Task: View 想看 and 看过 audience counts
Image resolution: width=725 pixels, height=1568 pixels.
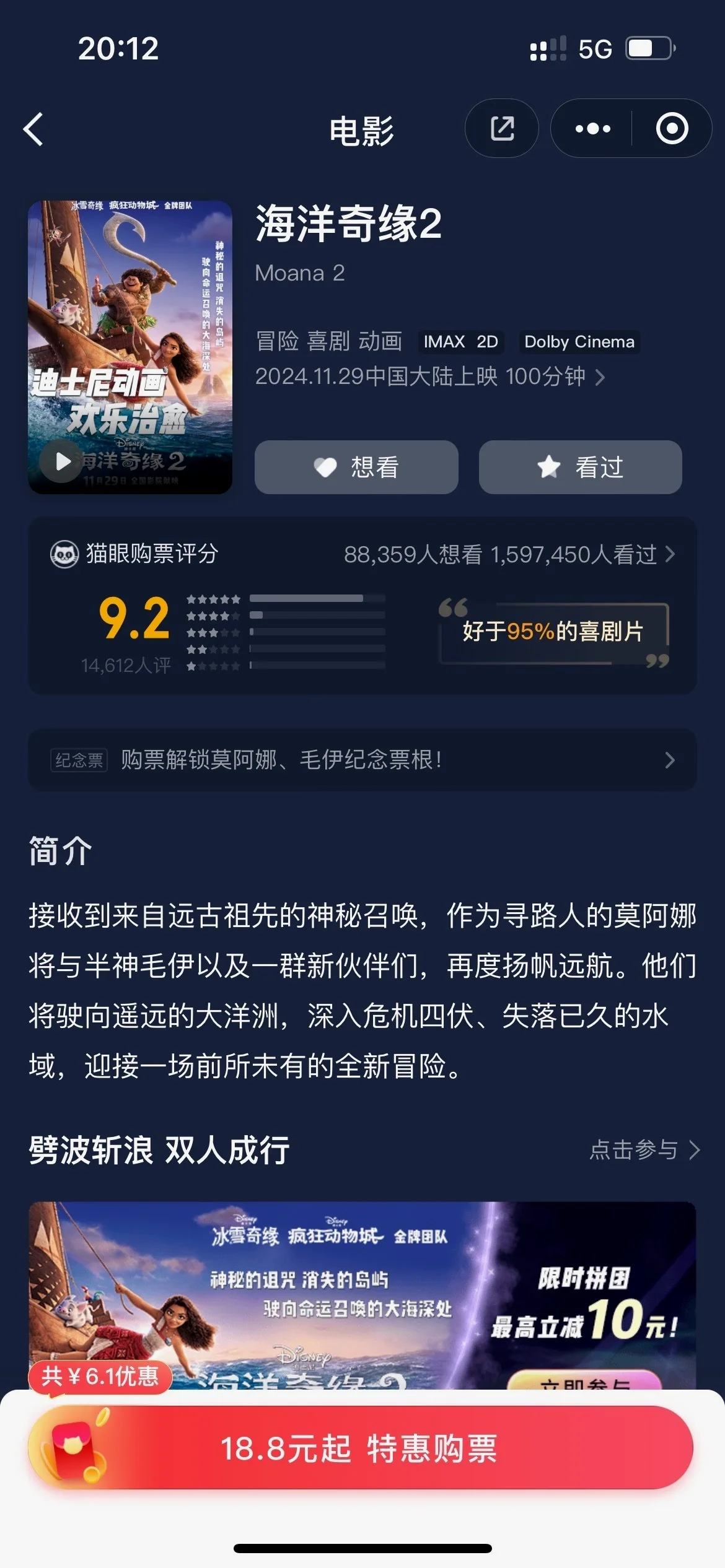Action: pyautogui.click(x=509, y=554)
